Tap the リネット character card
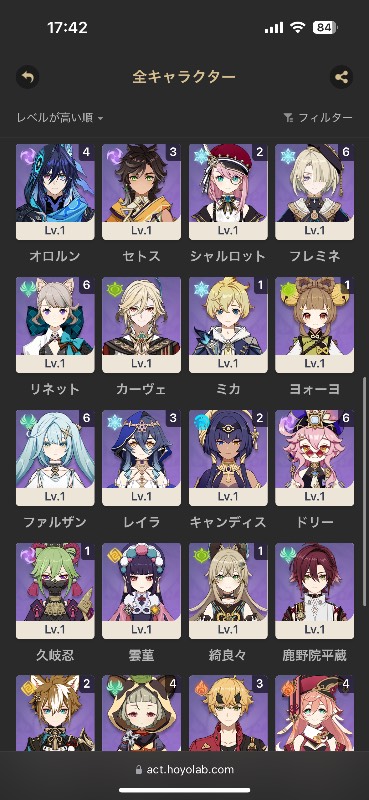 55,325
